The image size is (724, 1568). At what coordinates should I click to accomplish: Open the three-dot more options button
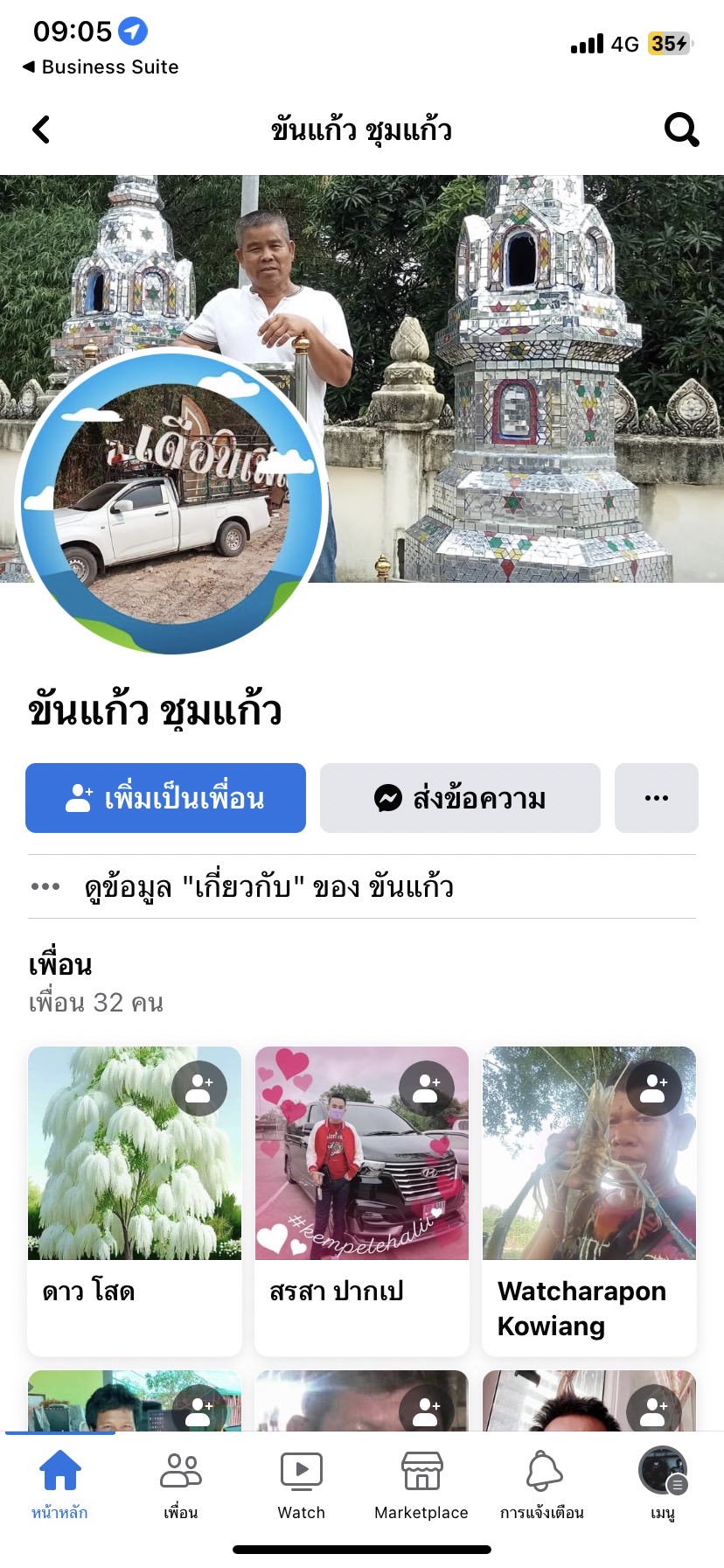tap(656, 798)
